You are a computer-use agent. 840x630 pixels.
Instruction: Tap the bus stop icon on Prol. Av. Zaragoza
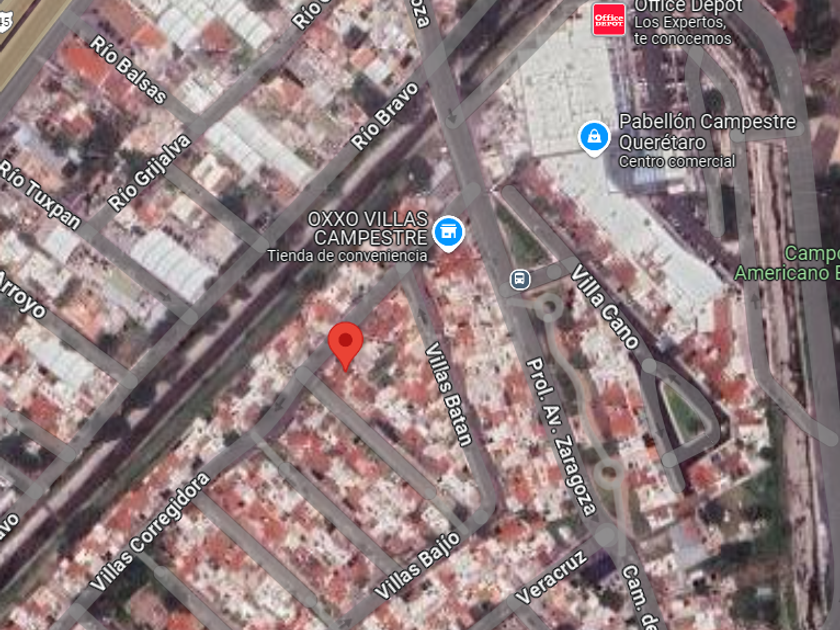point(520,279)
